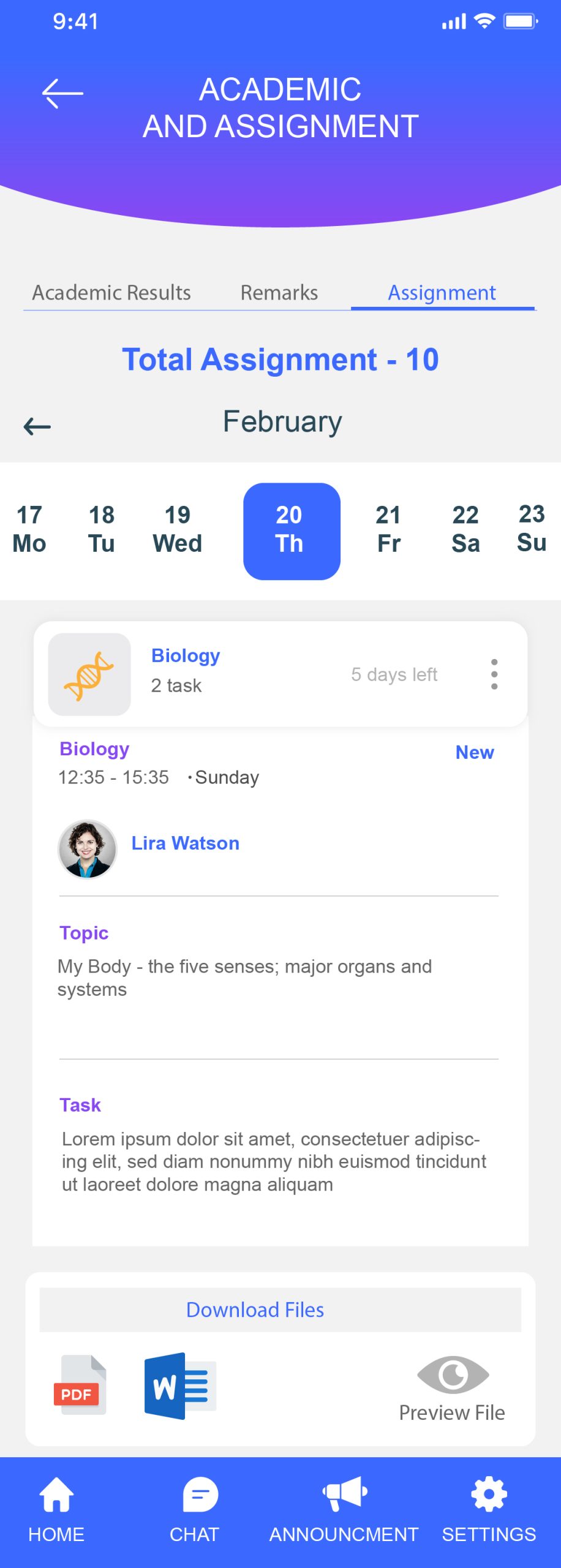Select Monday the 17th
Screen dimensions: 561x1568
pyautogui.click(x=29, y=529)
